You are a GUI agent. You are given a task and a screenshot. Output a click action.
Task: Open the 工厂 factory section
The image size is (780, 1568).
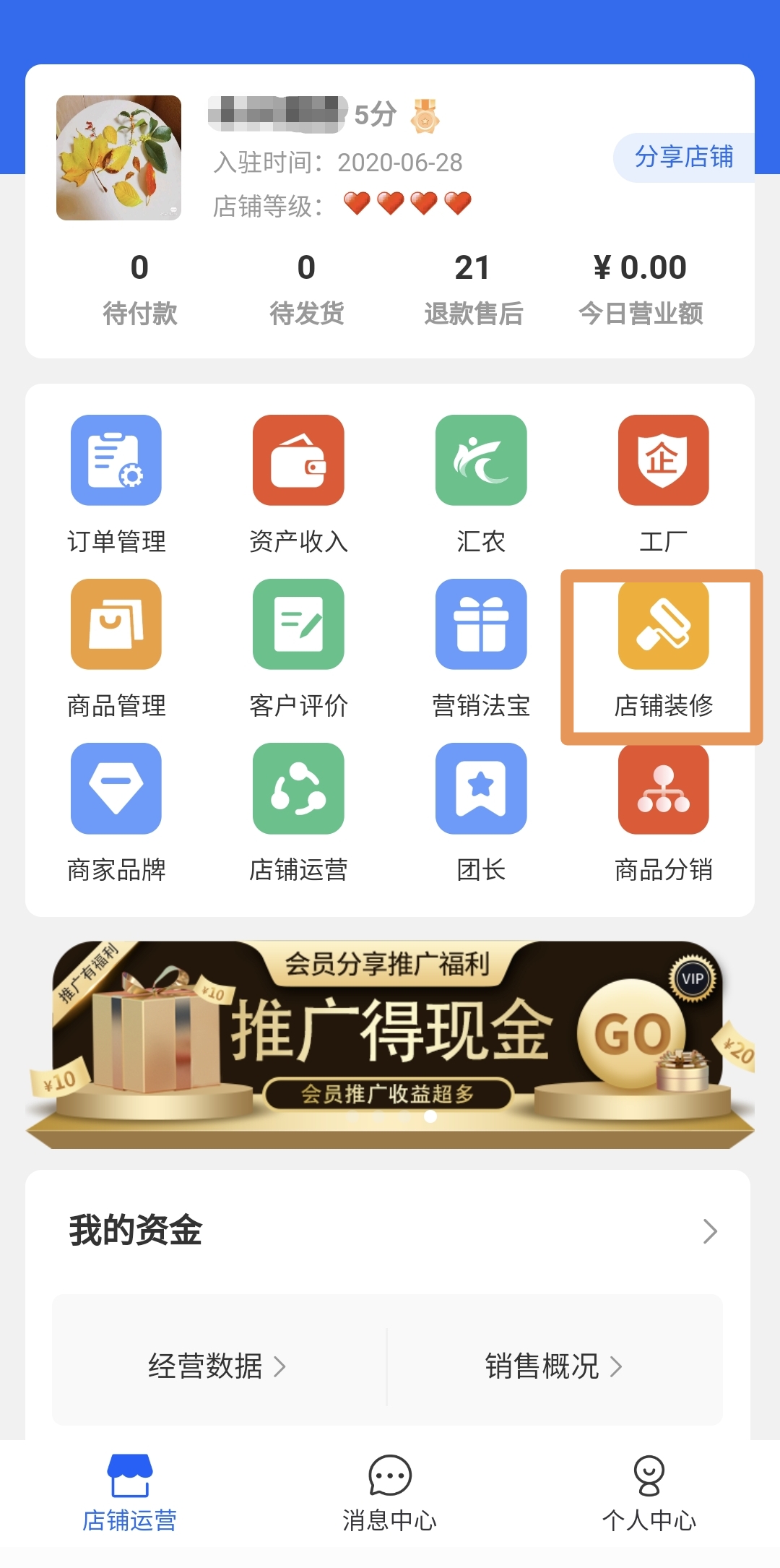point(663,460)
